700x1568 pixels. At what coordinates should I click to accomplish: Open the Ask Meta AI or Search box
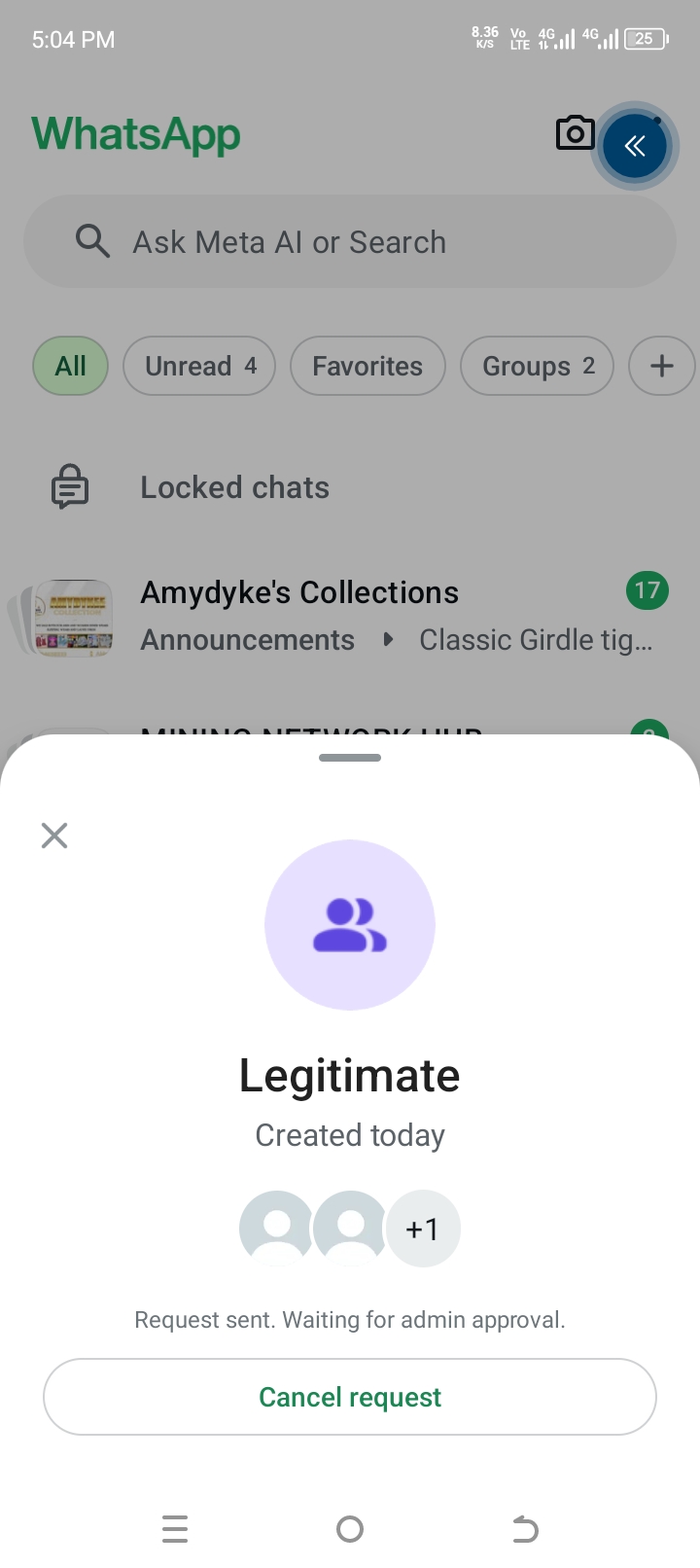coord(350,242)
